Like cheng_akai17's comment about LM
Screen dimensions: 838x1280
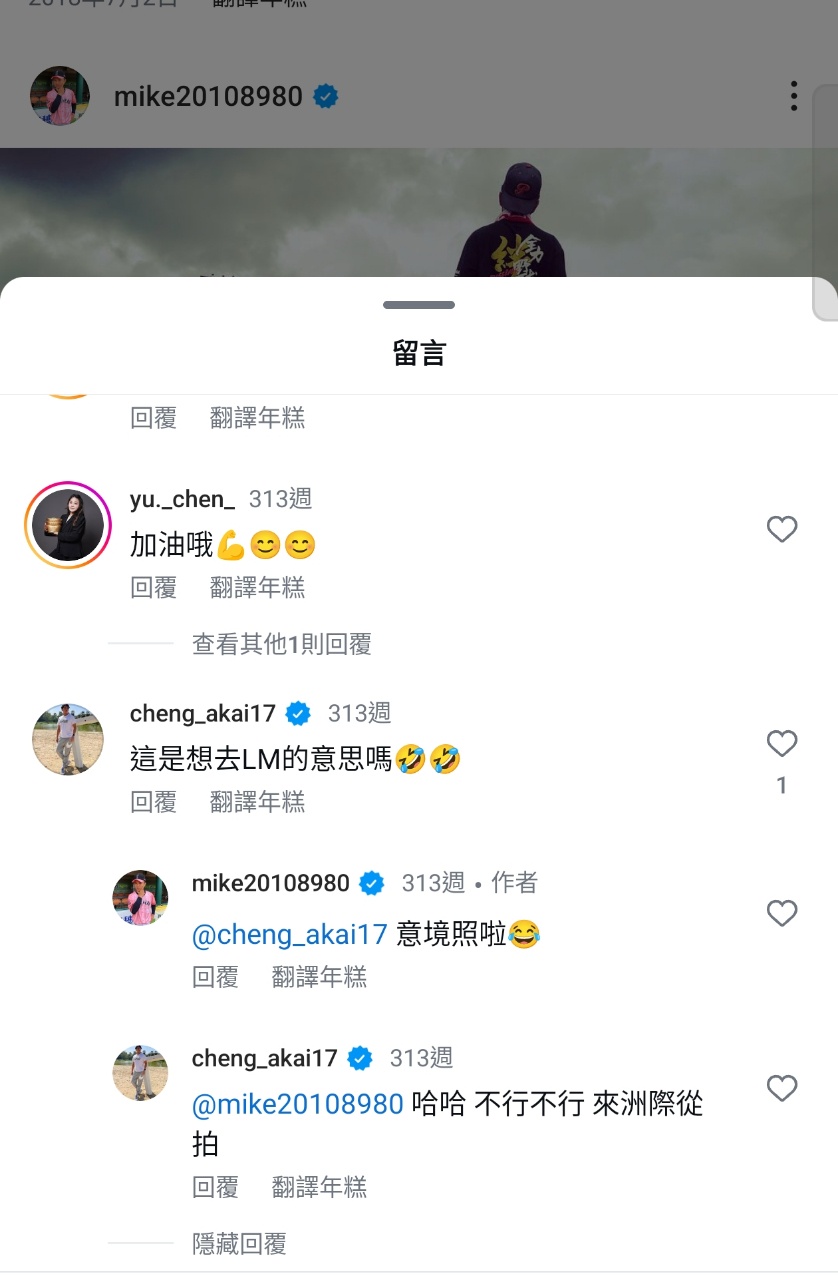pos(781,744)
